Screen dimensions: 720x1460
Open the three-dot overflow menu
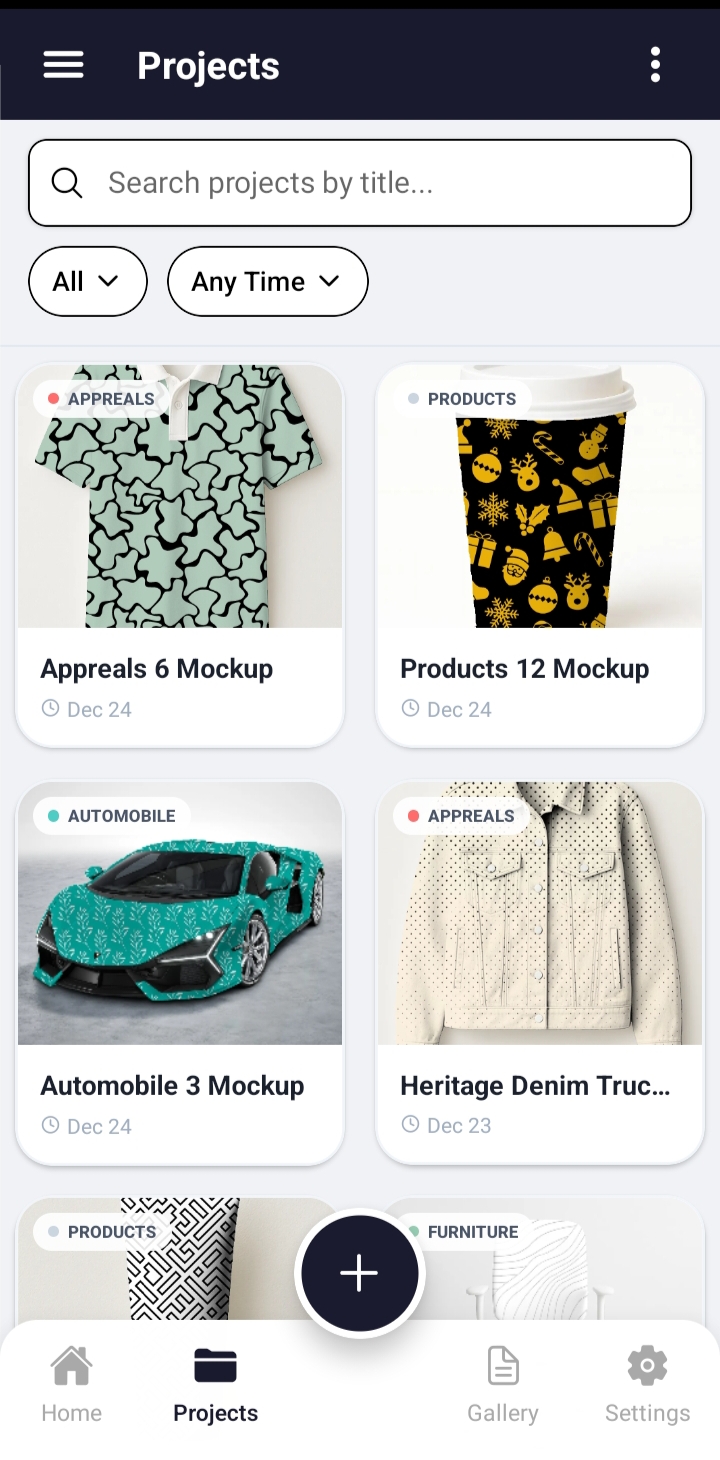tap(655, 65)
